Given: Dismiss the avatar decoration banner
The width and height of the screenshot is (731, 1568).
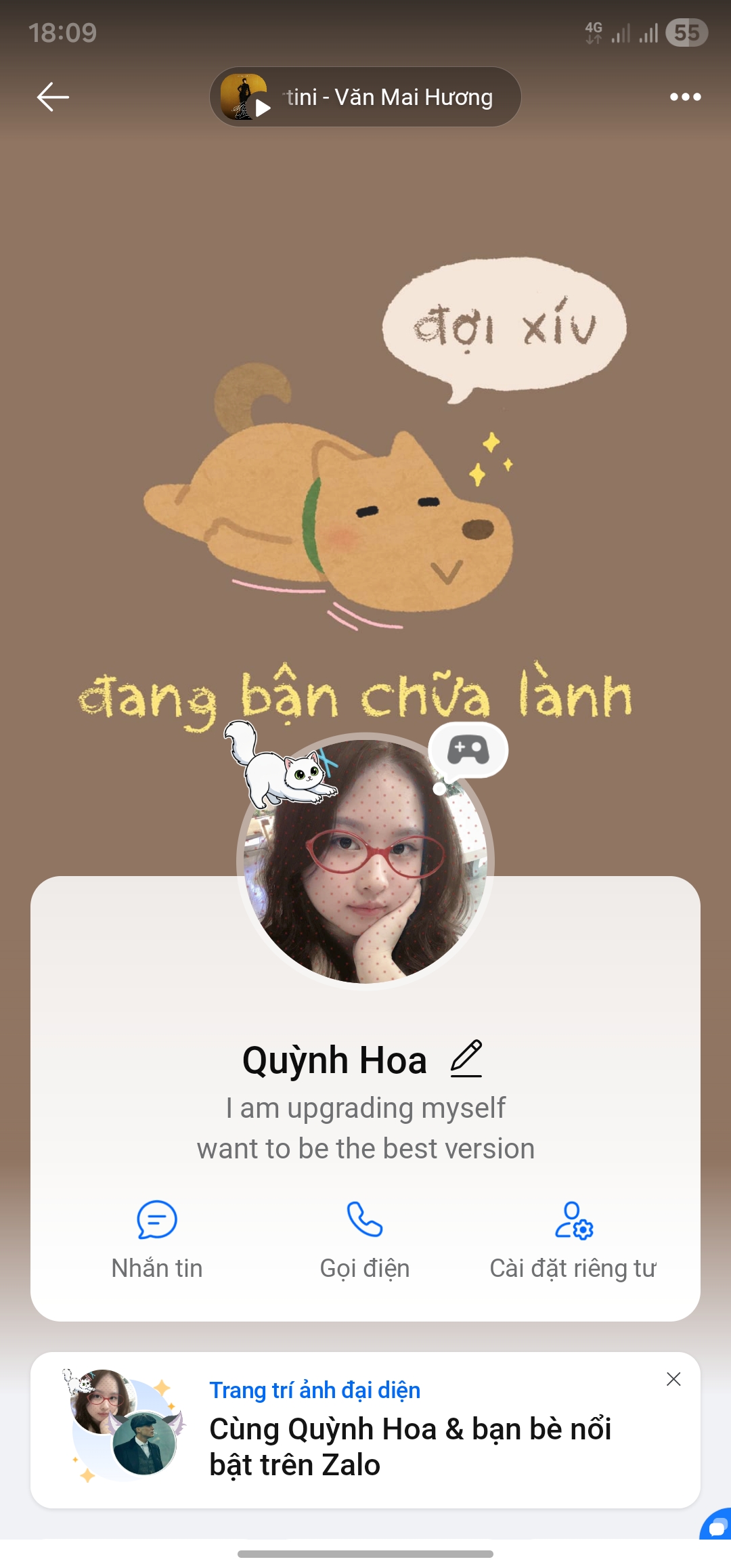Looking at the screenshot, I should click(x=673, y=1379).
